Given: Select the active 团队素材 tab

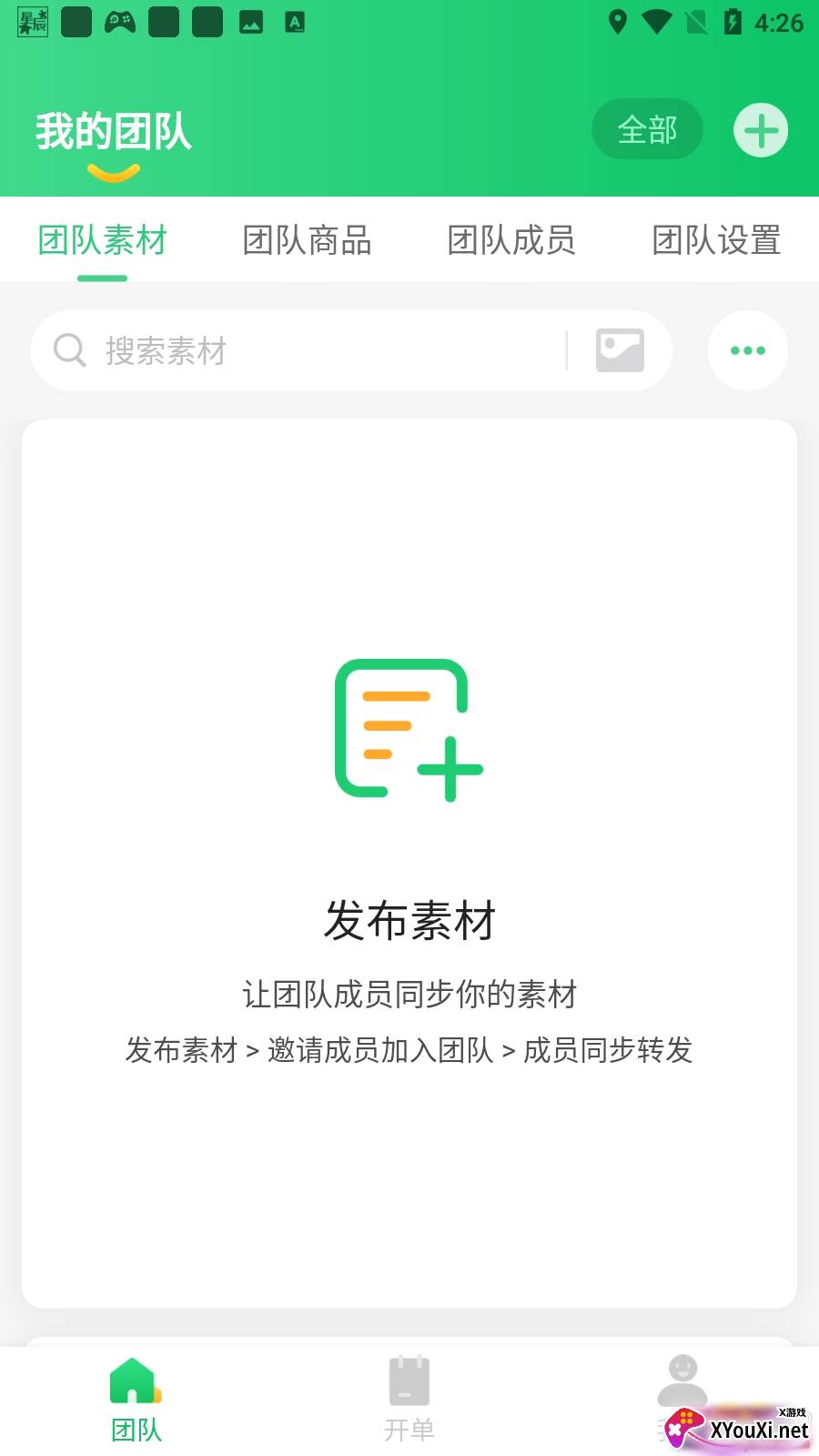Looking at the screenshot, I should pos(102,240).
